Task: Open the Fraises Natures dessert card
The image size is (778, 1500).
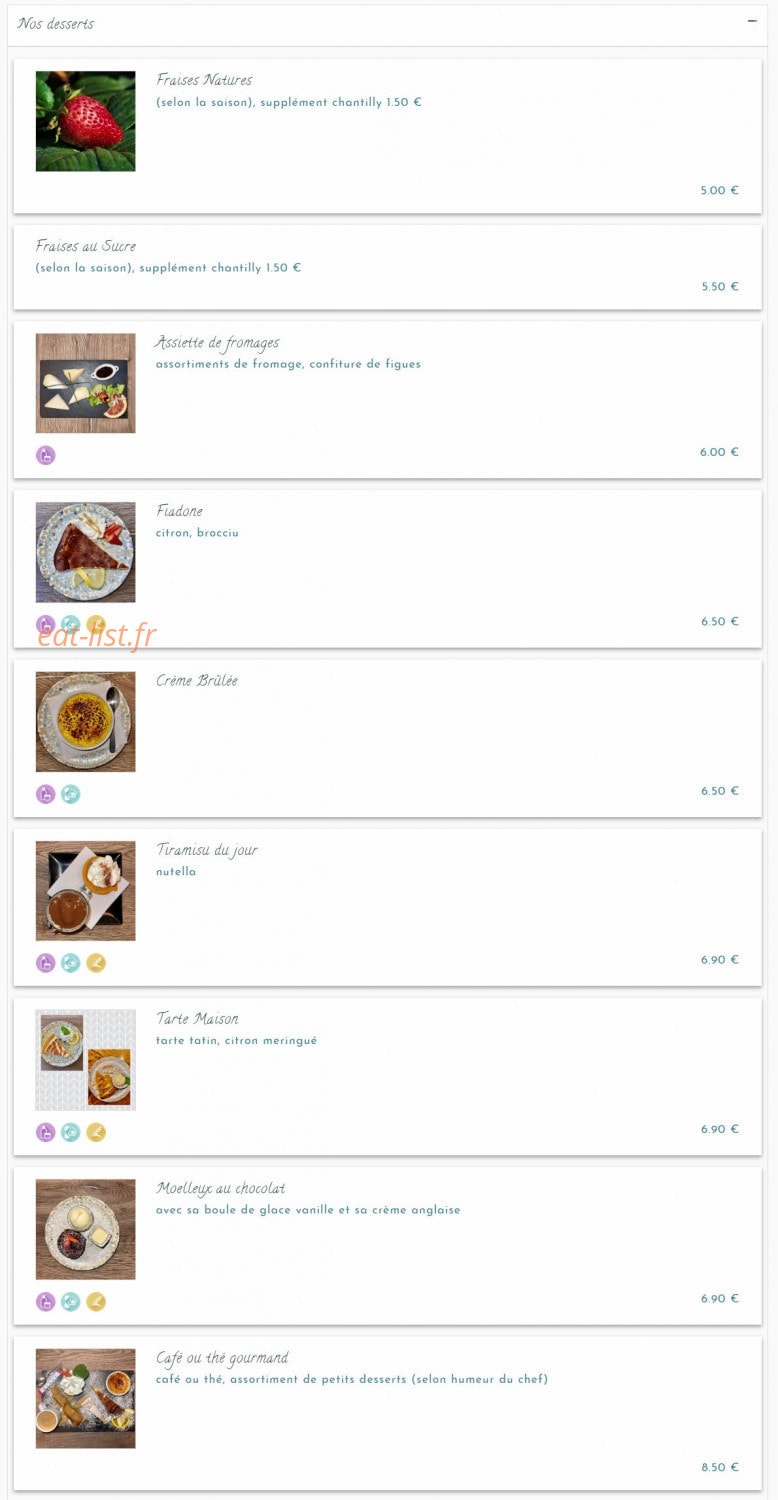Action: point(388,136)
